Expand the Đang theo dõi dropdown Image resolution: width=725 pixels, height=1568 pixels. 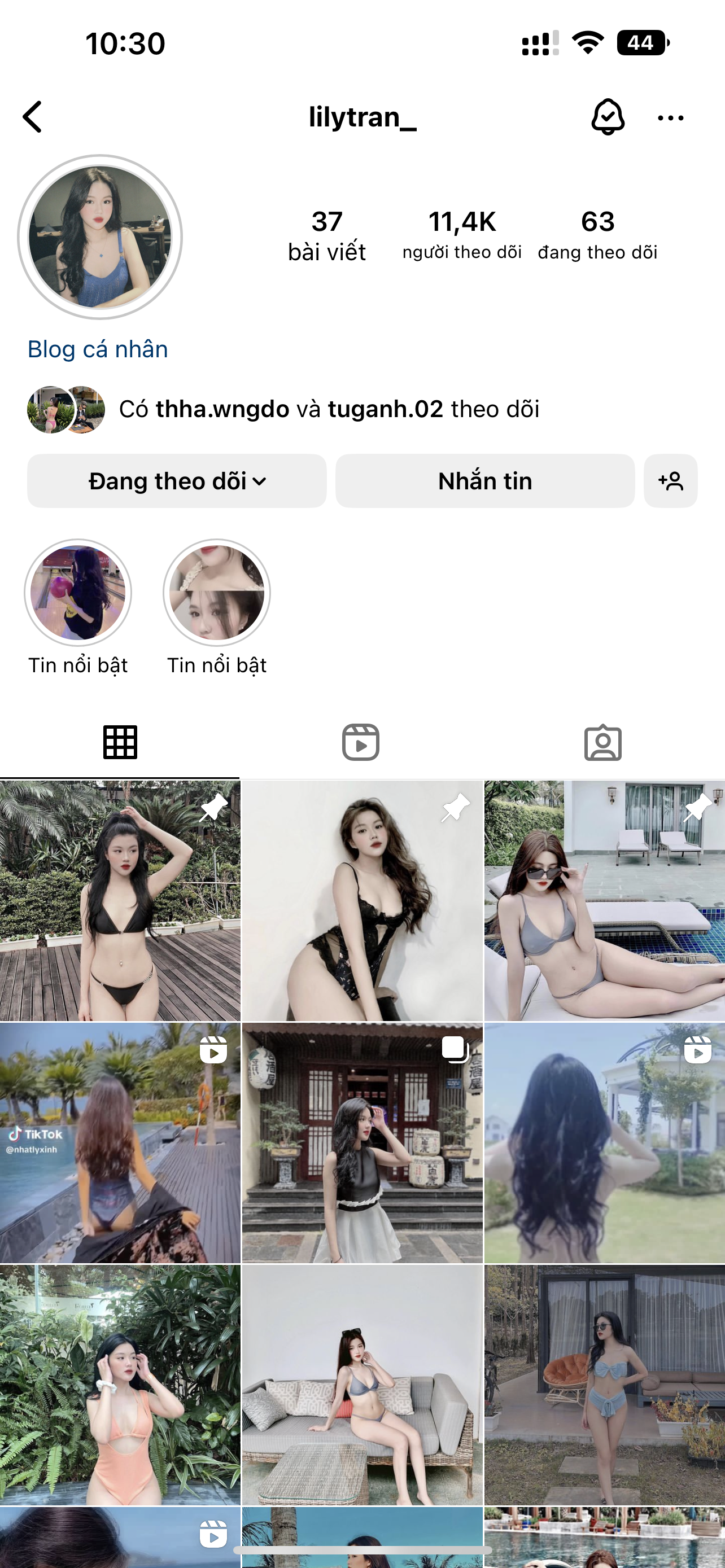tap(177, 481)
